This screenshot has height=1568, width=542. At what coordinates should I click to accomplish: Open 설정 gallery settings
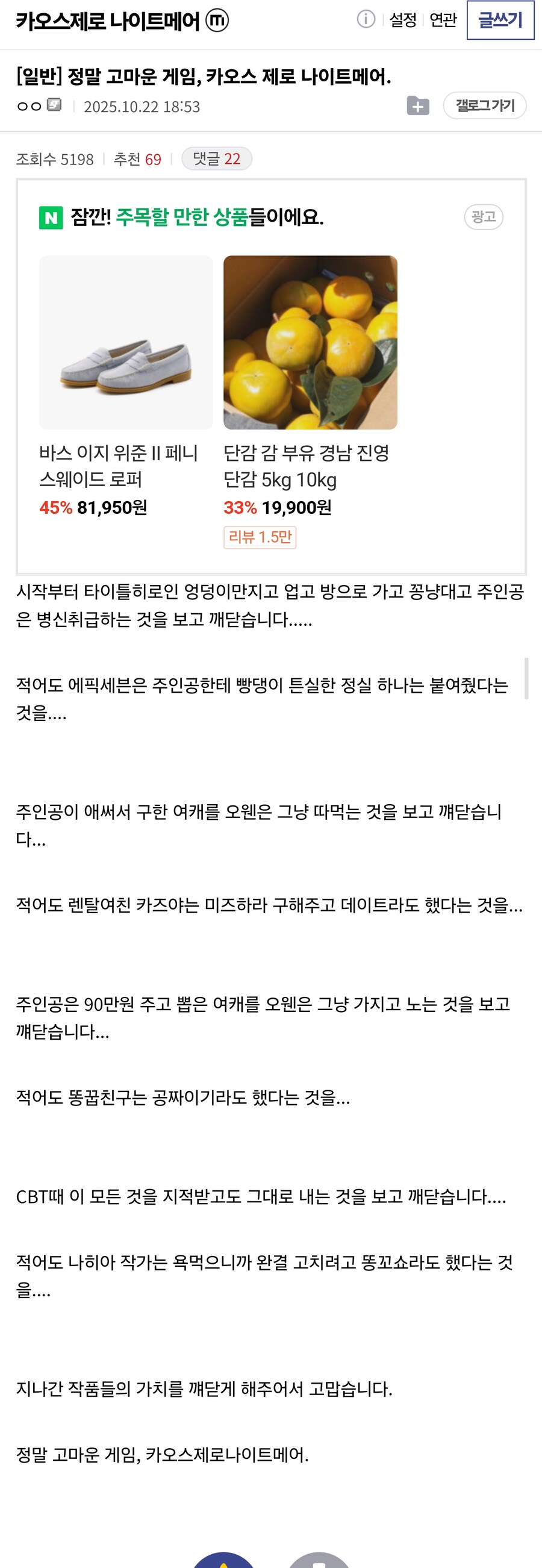pos(403,20)
